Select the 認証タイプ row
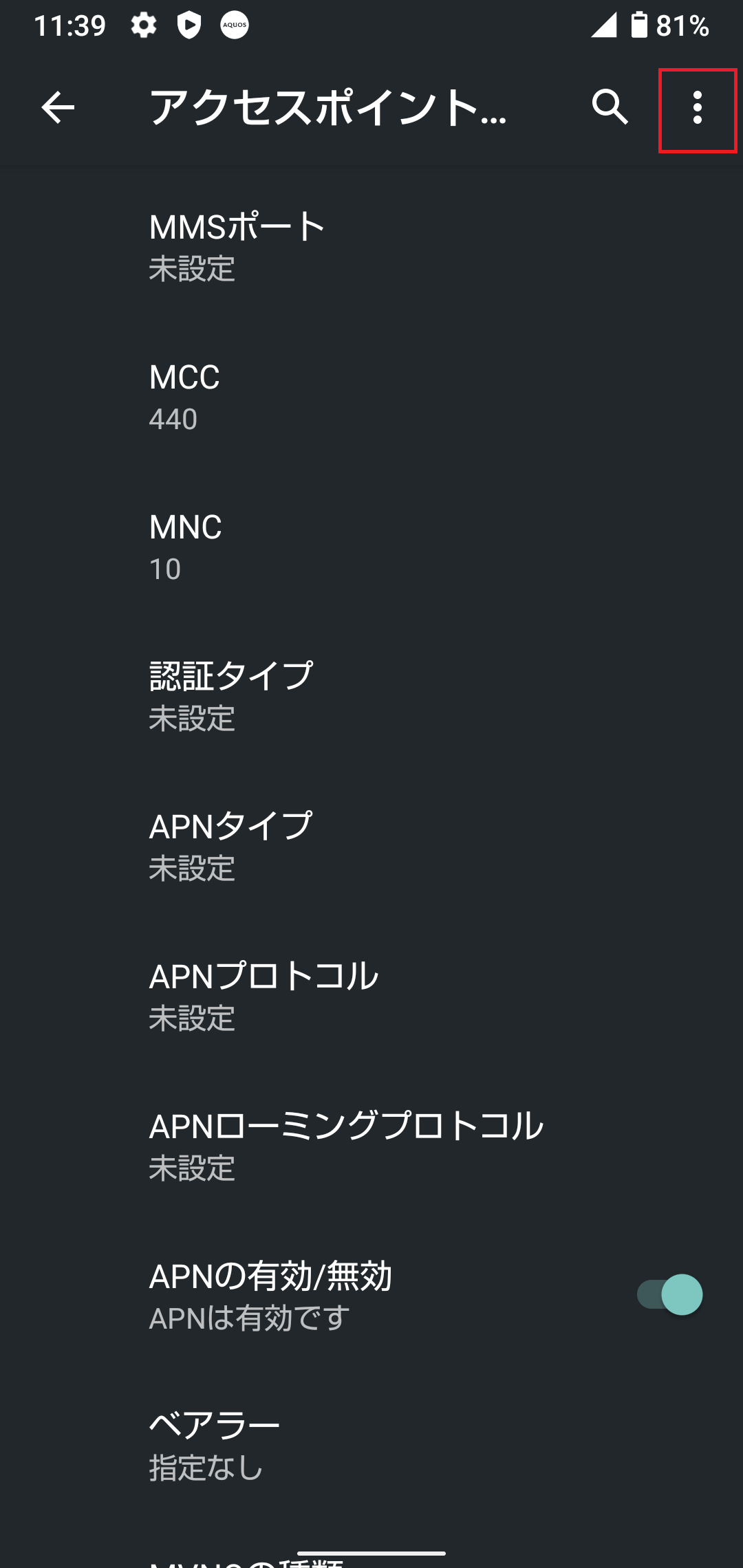 (371, 697)
